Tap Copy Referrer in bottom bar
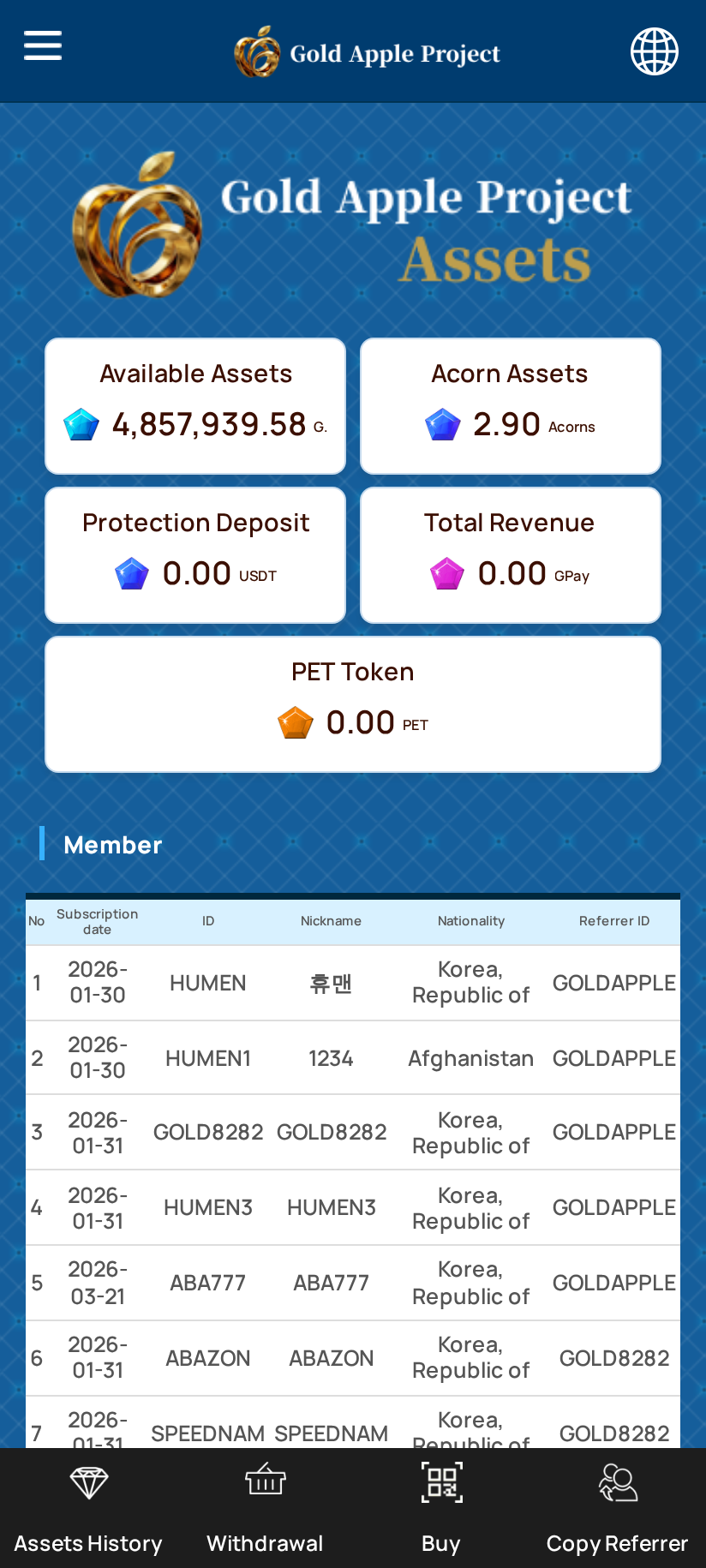The width and height of the screenshot is (706, 1568). [617, 1508]
